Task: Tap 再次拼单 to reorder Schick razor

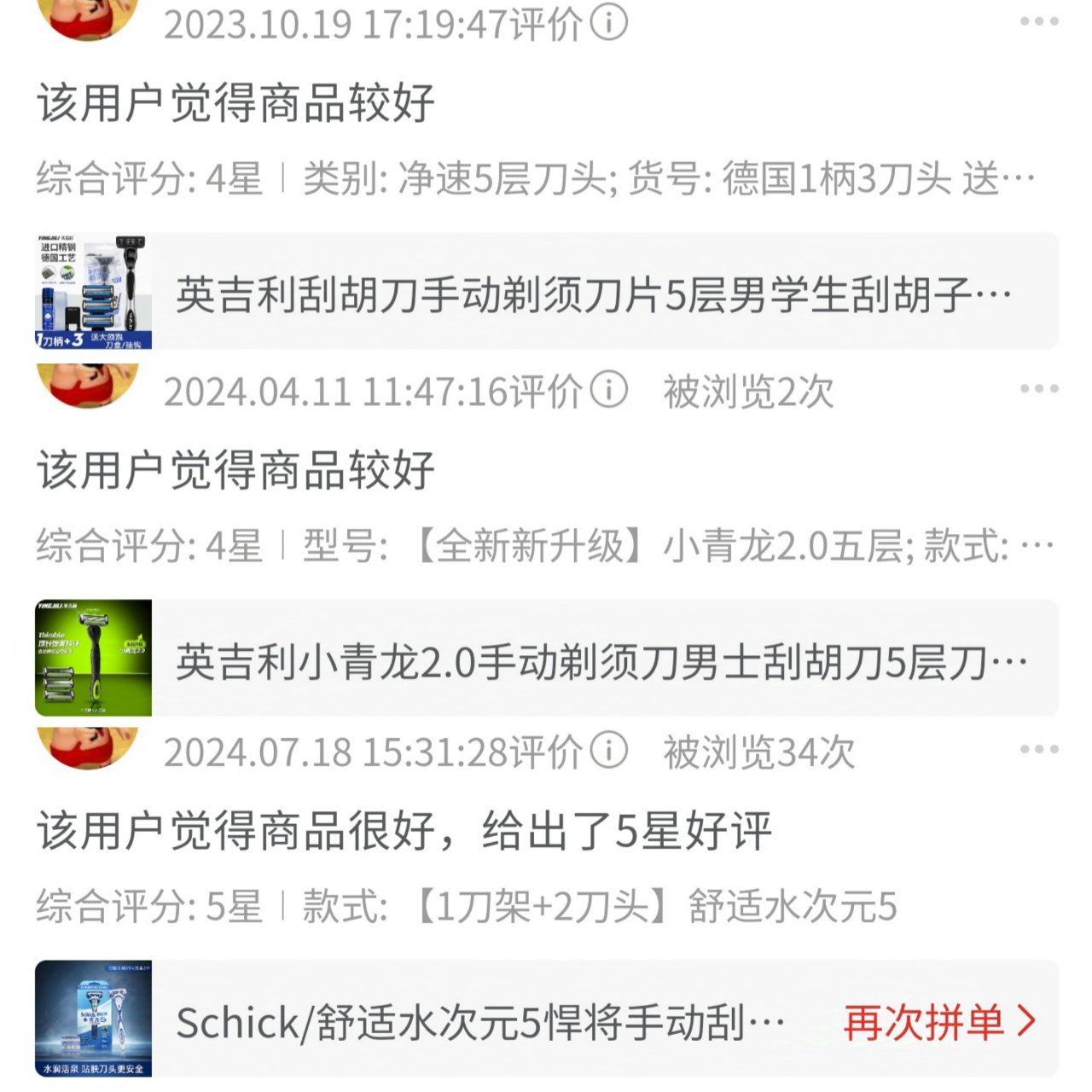Action: [938, 1020]
